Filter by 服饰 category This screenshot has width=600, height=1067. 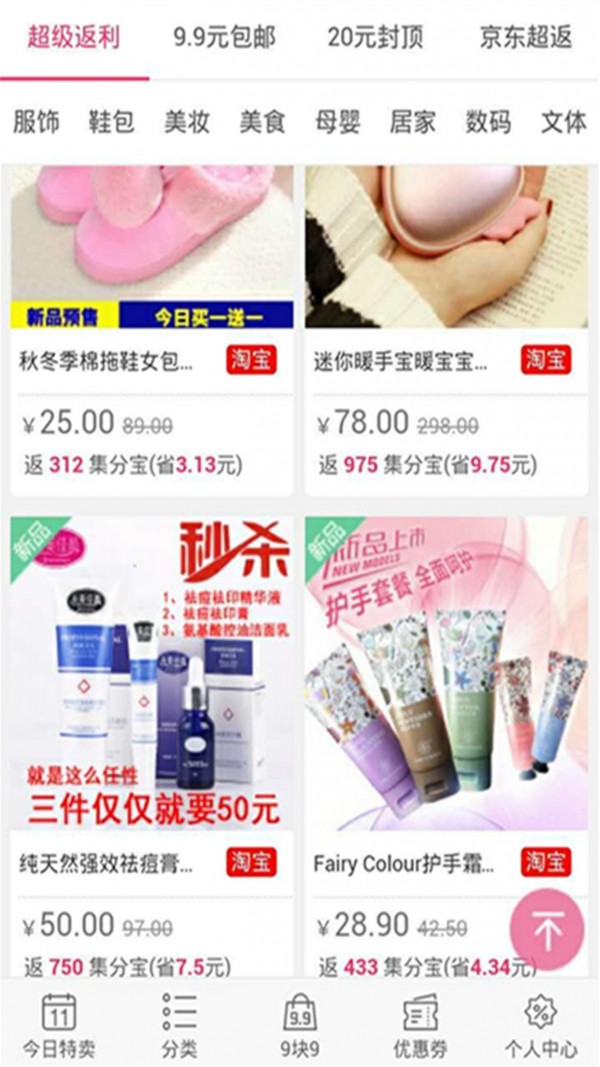(36, 122)
